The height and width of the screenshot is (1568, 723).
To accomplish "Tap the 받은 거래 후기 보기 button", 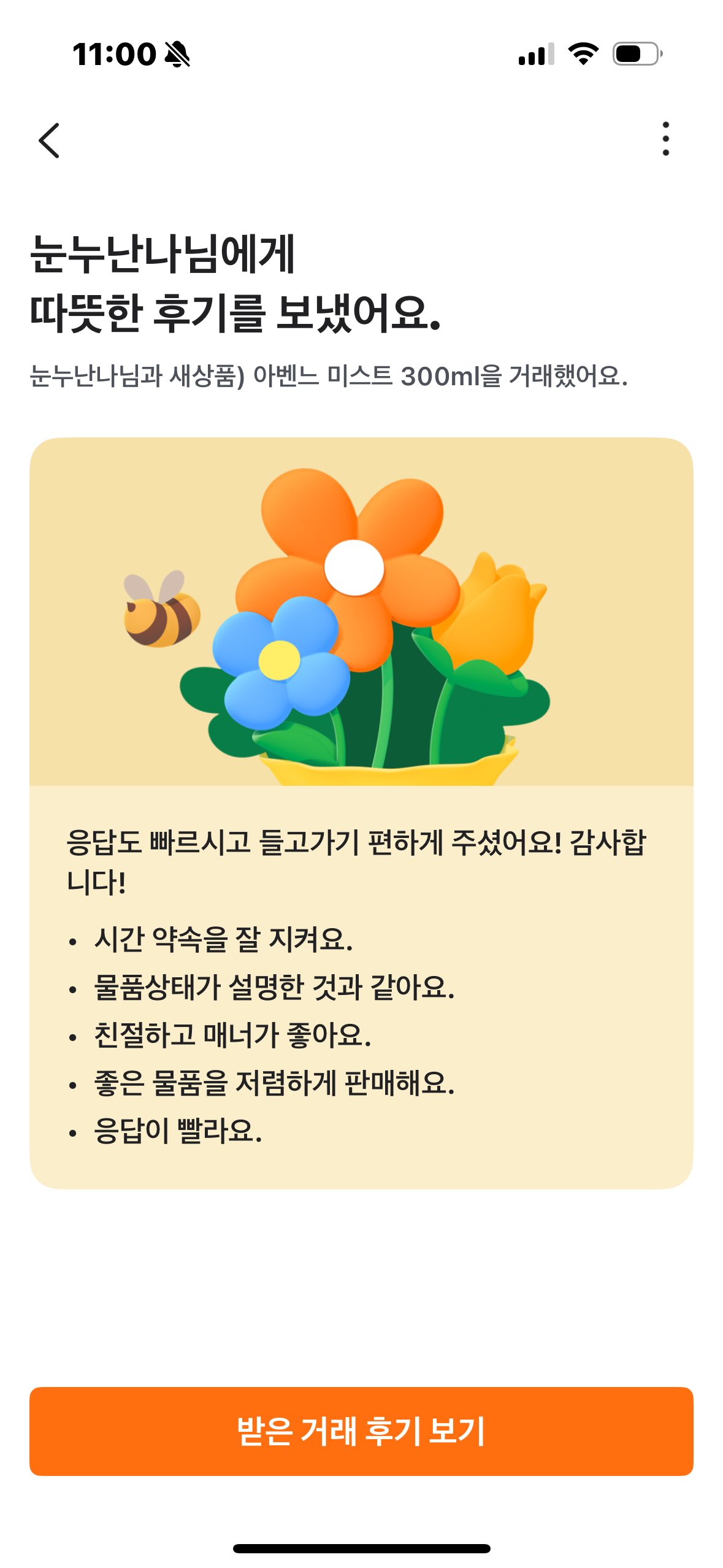I will tap(361, 1431).
